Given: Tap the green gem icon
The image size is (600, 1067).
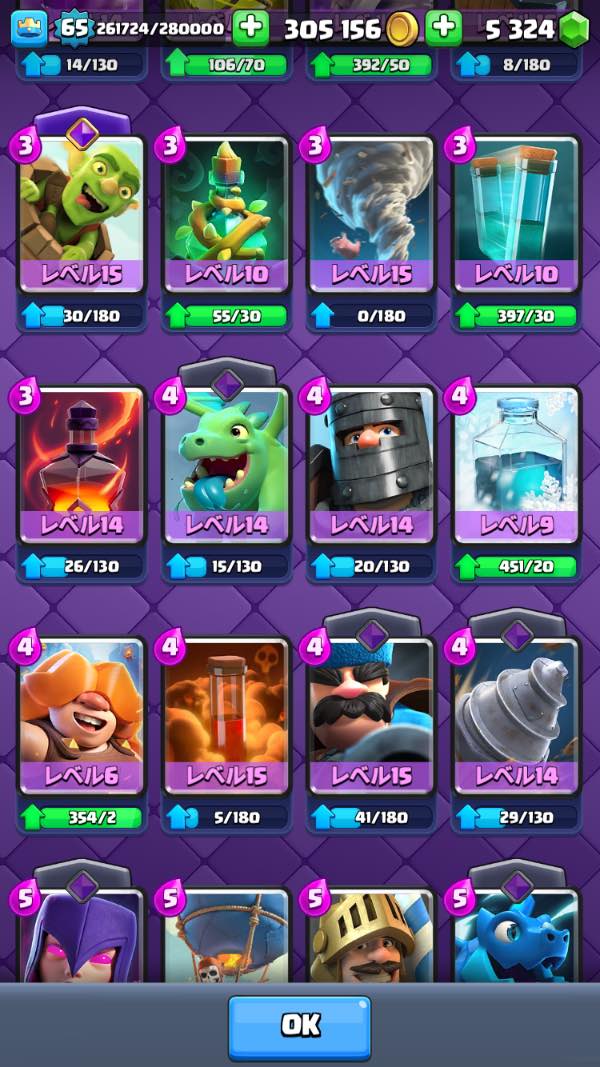Looking at the screenshot, I should click(x=573, y=29).
